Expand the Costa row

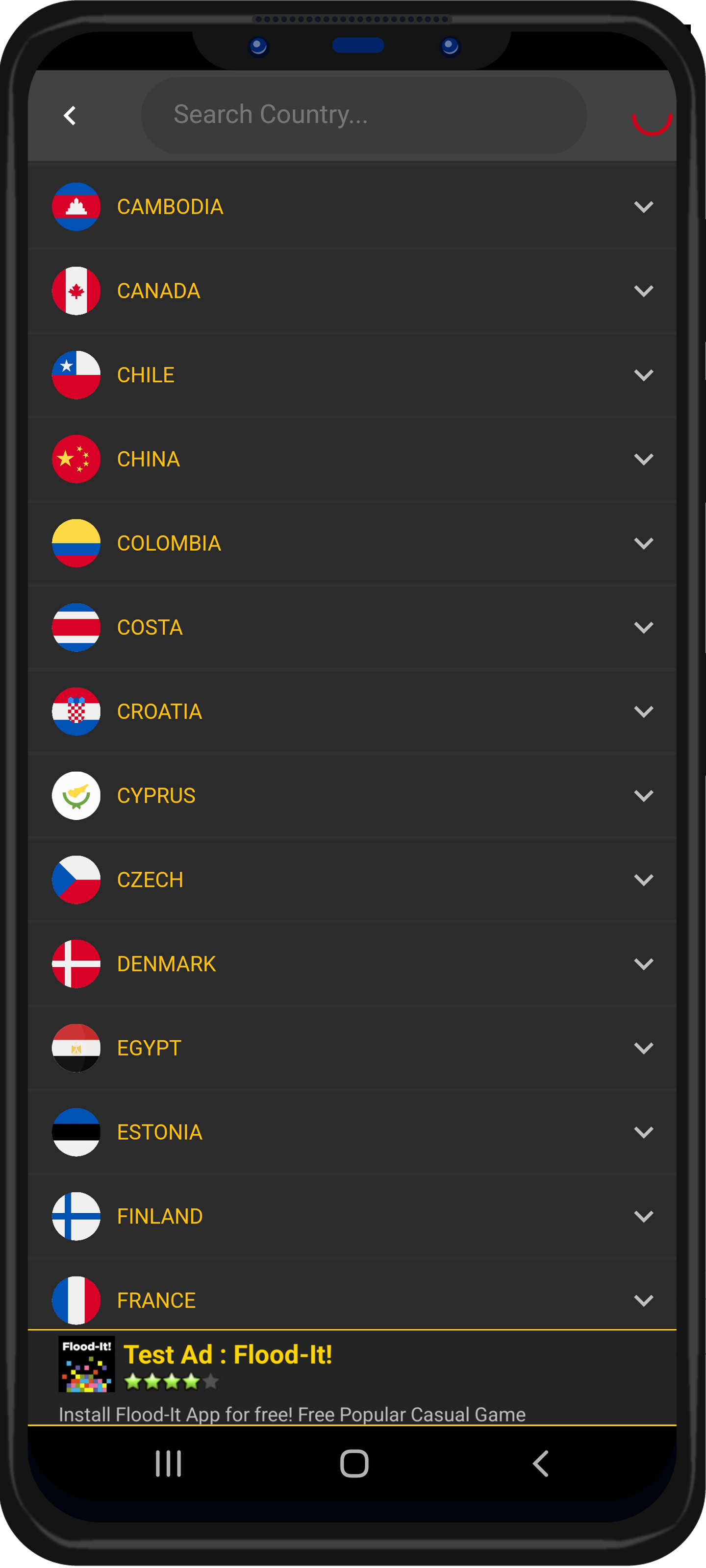pos(643,627)
